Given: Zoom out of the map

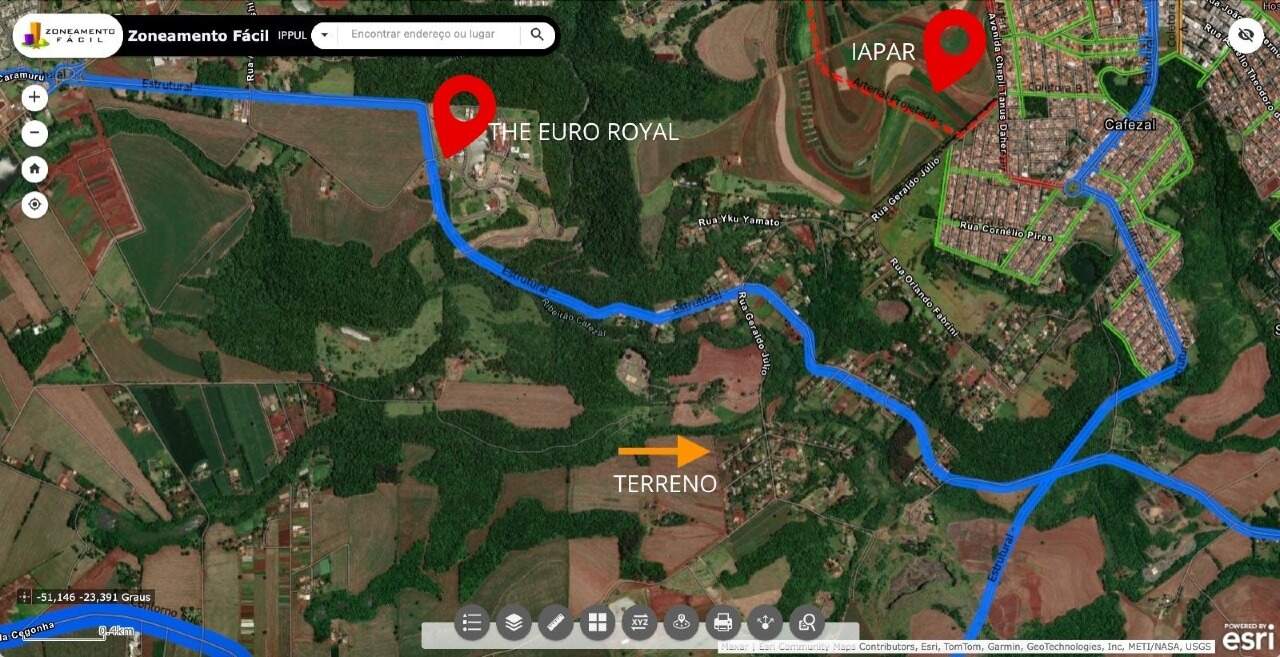Looking at the screenshot, I should point(35,133).
